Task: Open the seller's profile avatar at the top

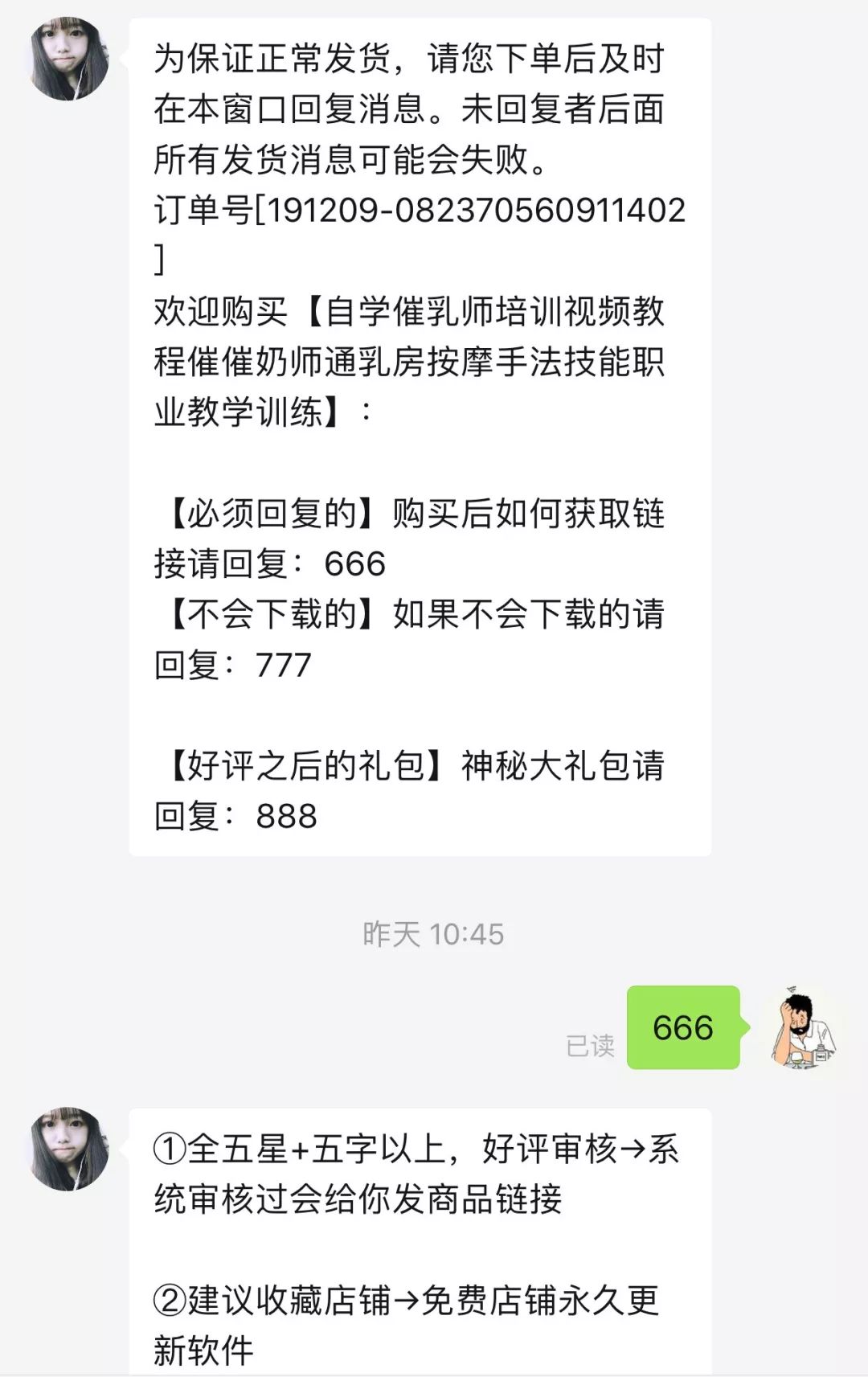Action: point(68,60)
